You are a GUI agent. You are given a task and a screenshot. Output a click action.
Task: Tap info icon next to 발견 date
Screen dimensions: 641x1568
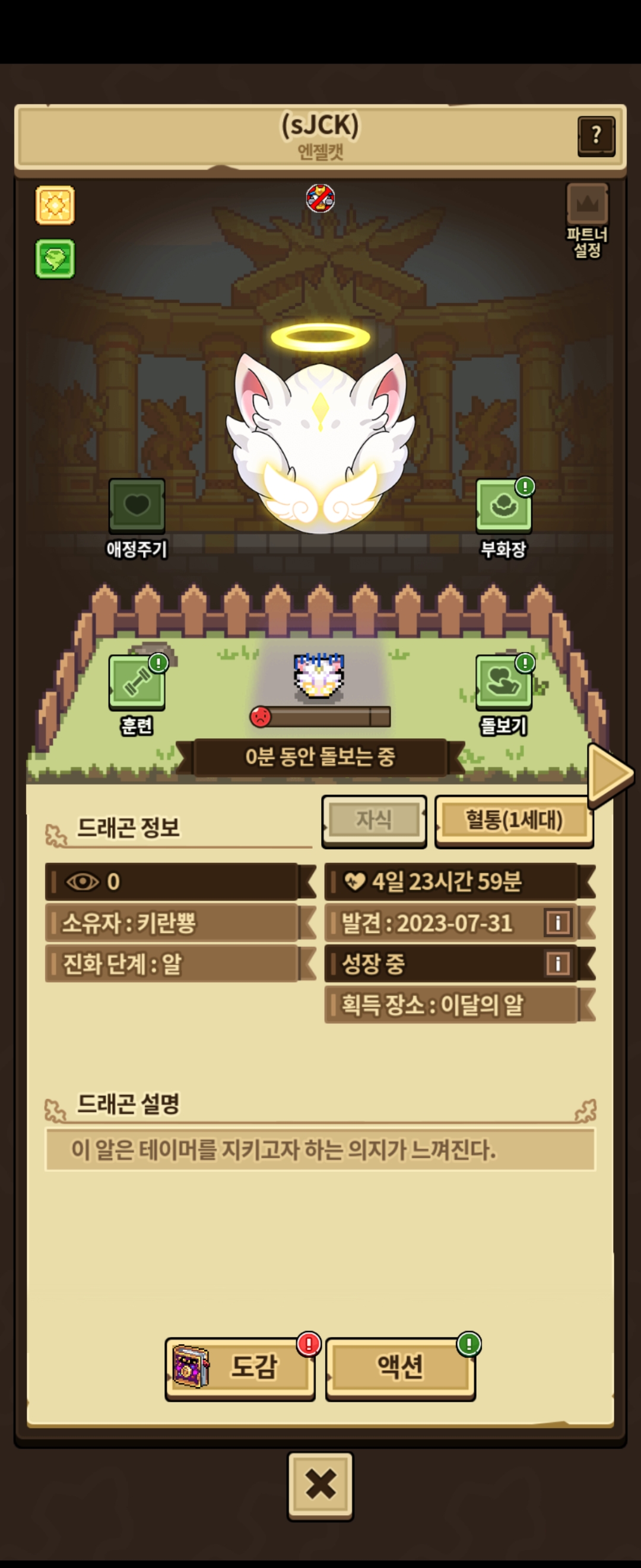(x=558, y=922)
